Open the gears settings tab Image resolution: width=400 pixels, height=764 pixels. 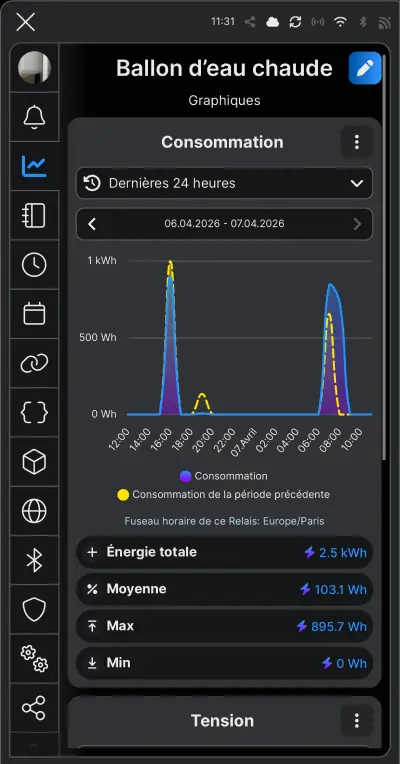[x=34, y=659]
